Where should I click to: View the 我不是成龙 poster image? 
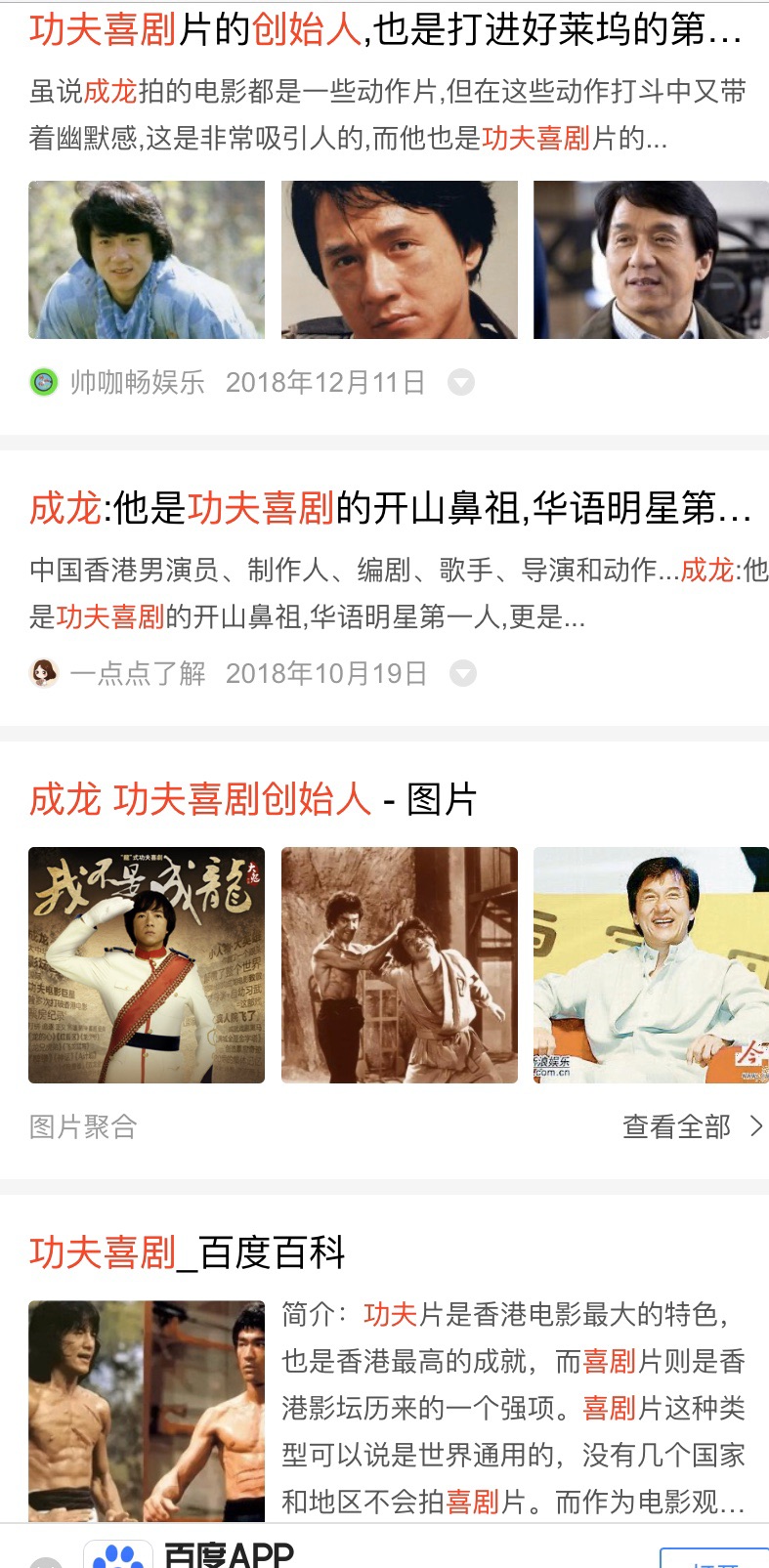coord(147,965)
